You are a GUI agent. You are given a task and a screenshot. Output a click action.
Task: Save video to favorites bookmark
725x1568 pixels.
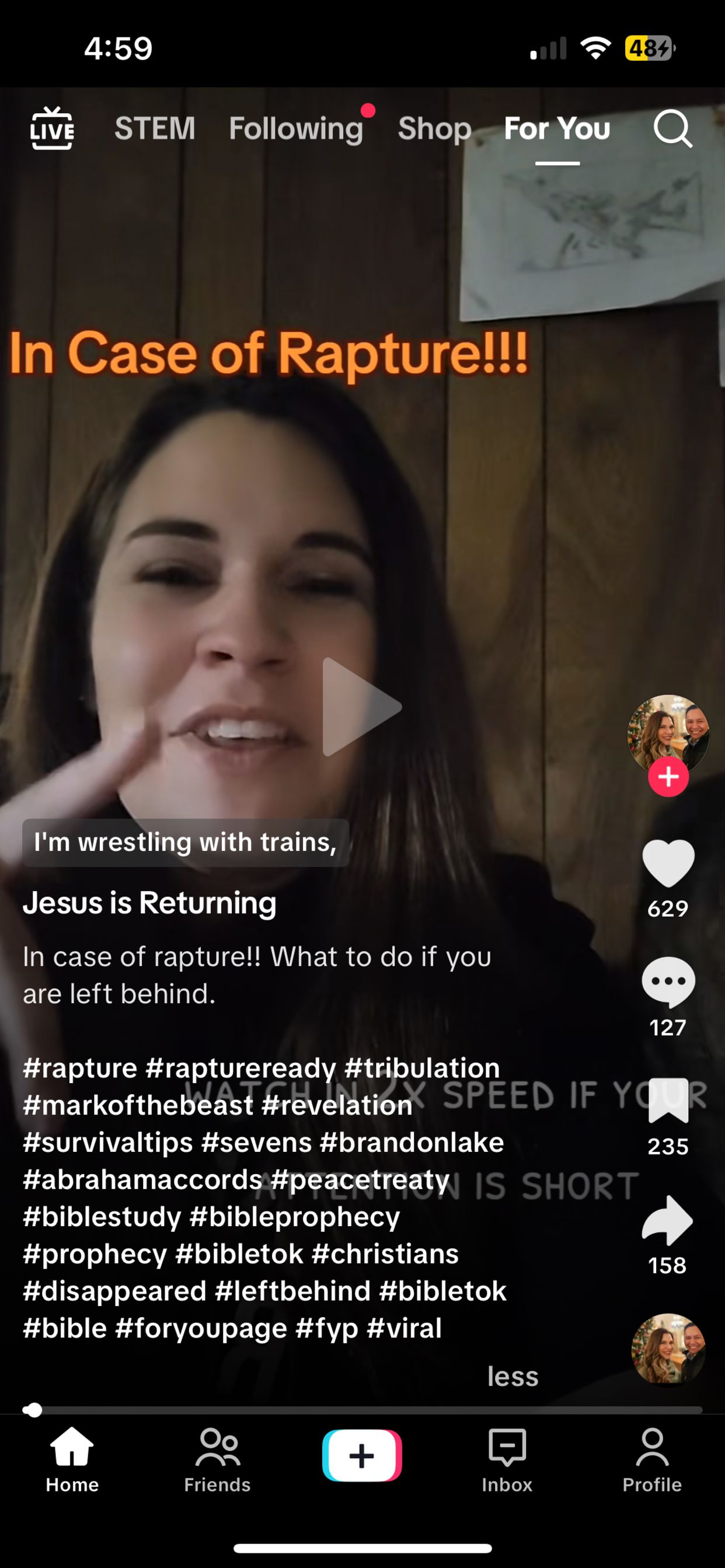click(668, 1100)
